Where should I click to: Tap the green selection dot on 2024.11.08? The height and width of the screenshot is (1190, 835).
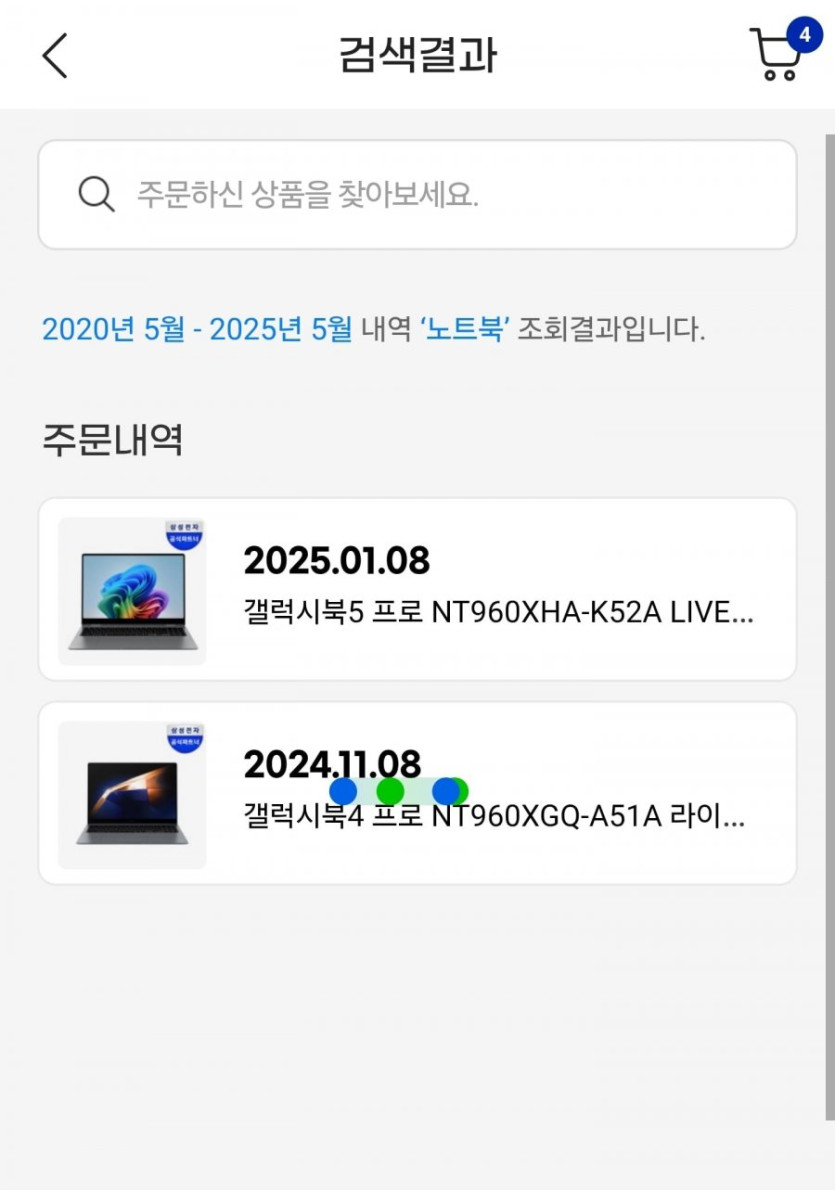[x=390, y=791]
